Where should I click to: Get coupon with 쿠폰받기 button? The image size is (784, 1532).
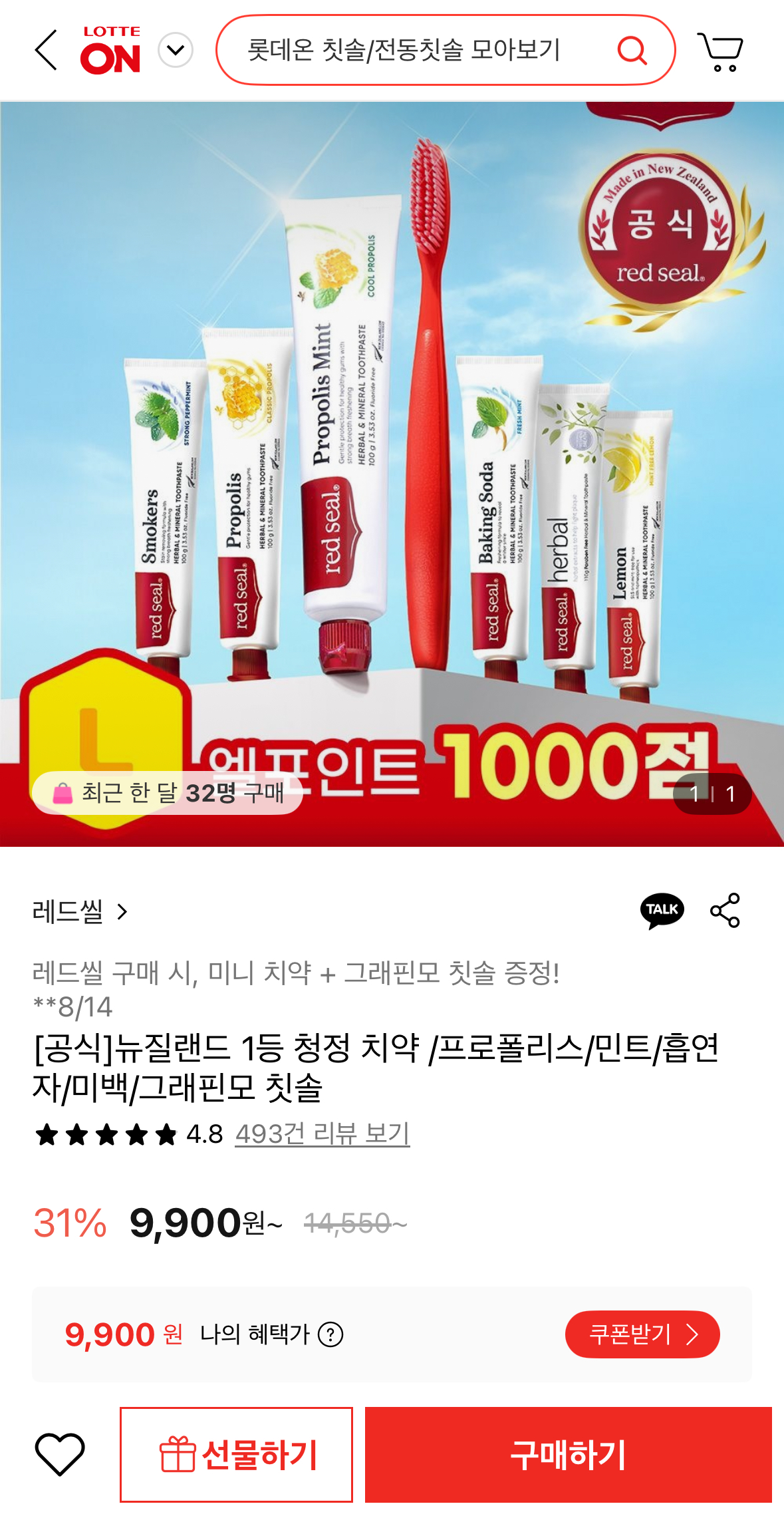tap(642, 1334)
